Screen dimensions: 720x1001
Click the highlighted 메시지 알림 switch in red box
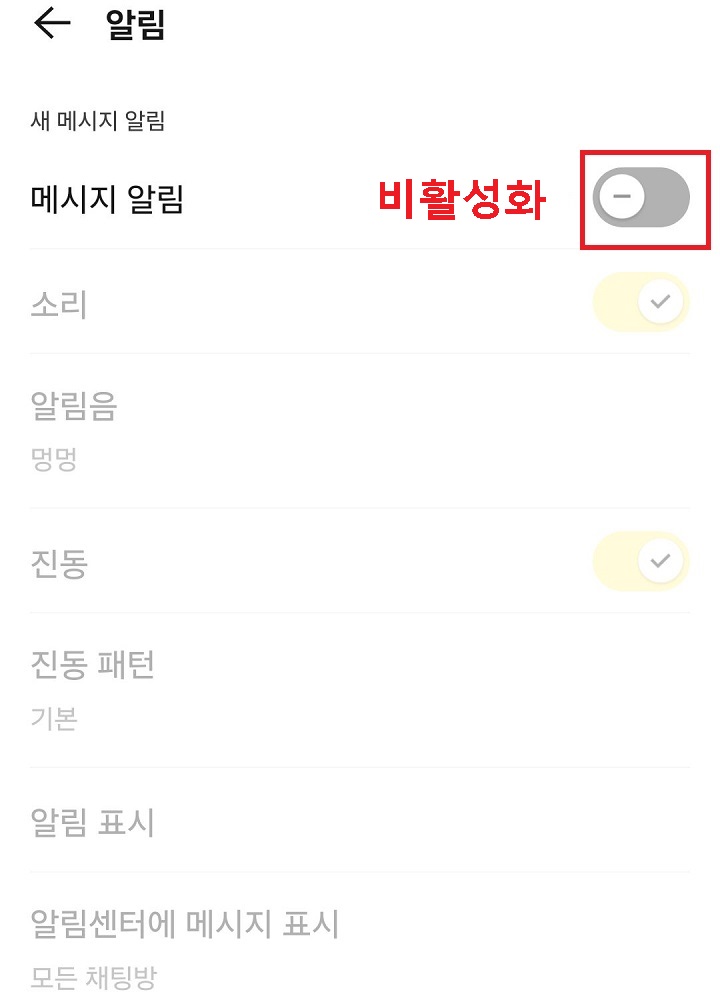coord(641,197)
